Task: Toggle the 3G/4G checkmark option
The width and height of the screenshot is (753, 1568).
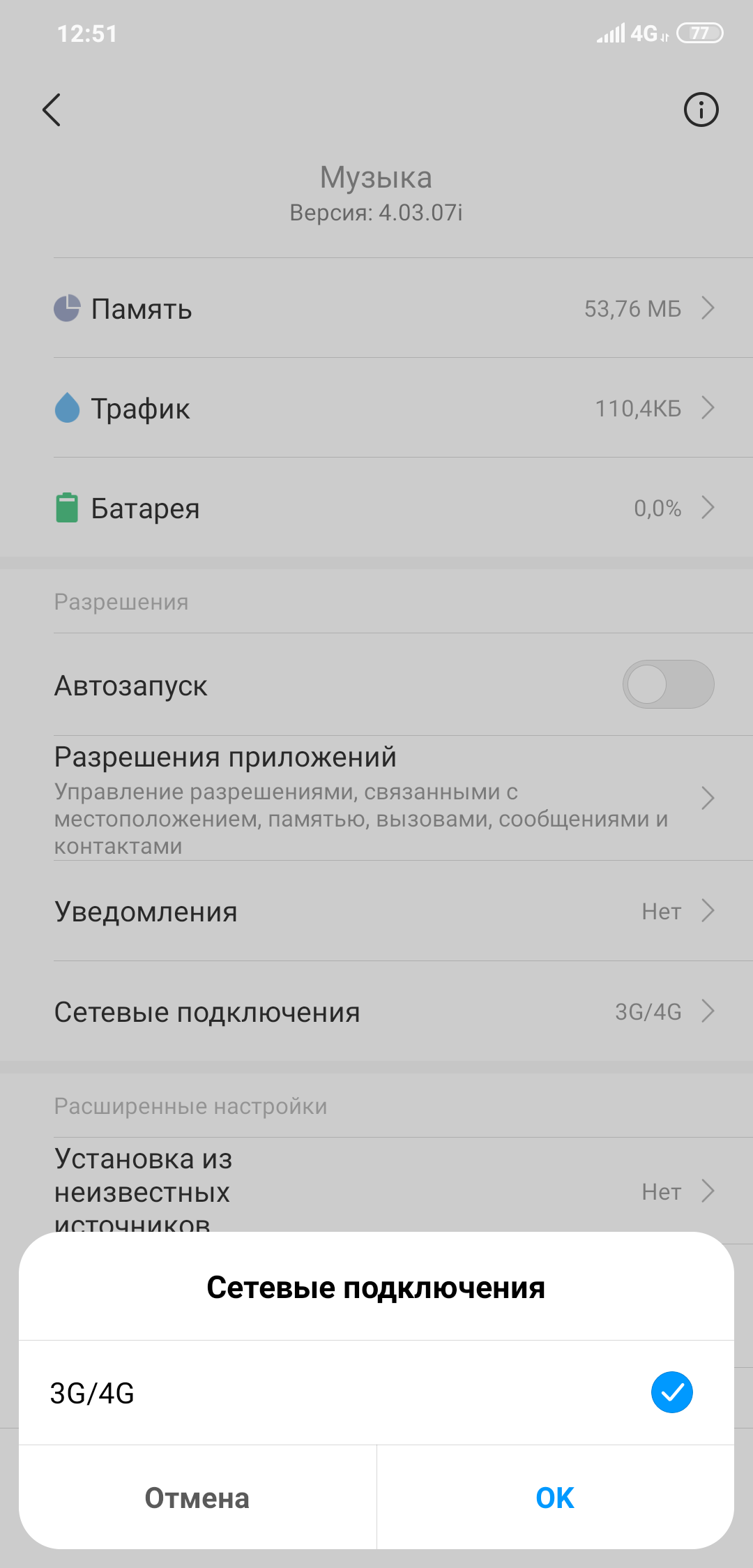Action: pyautogui.click(x=671, y=1392)
